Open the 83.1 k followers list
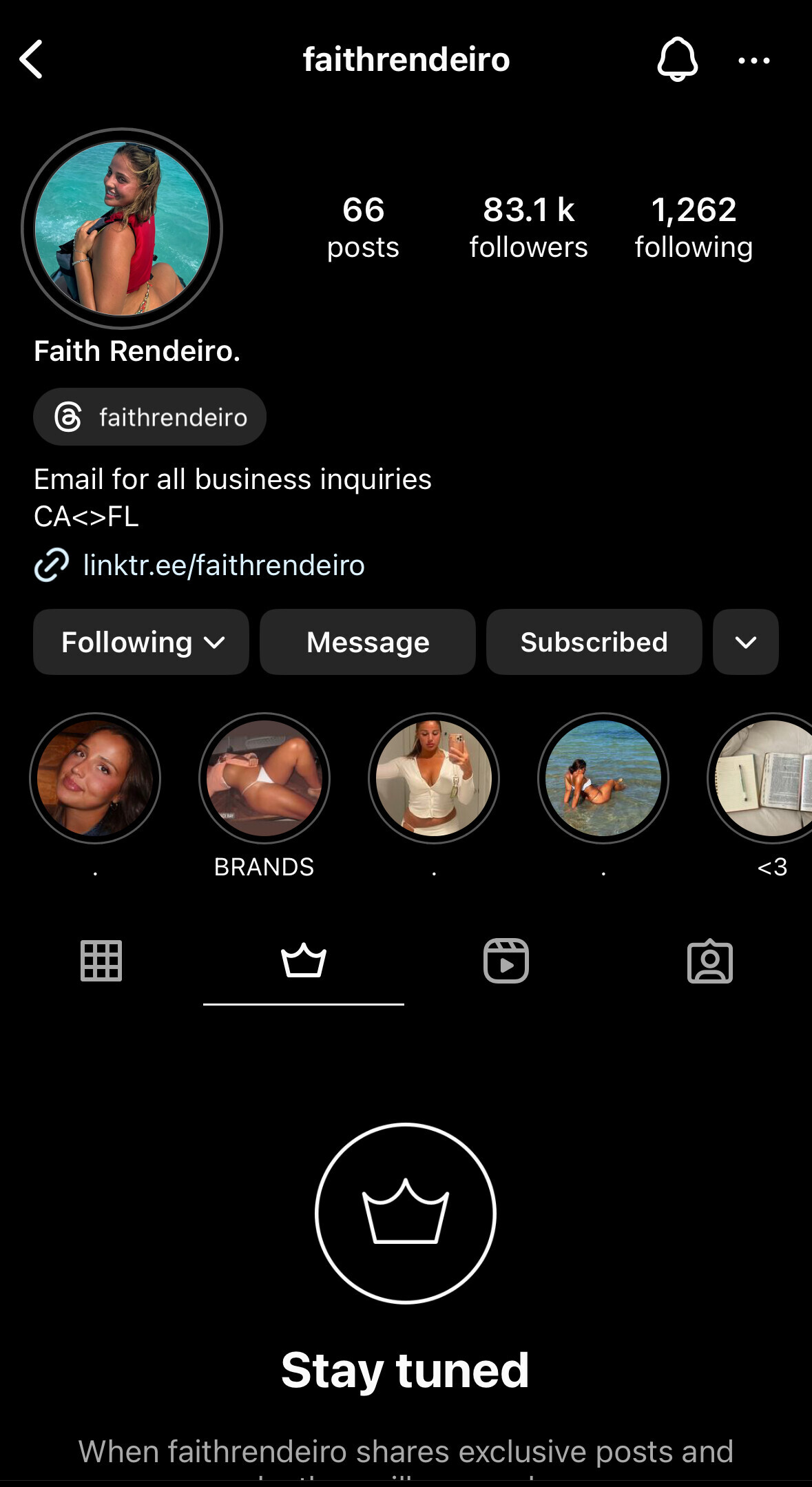The image size is (812, 1487). (528, 227)
